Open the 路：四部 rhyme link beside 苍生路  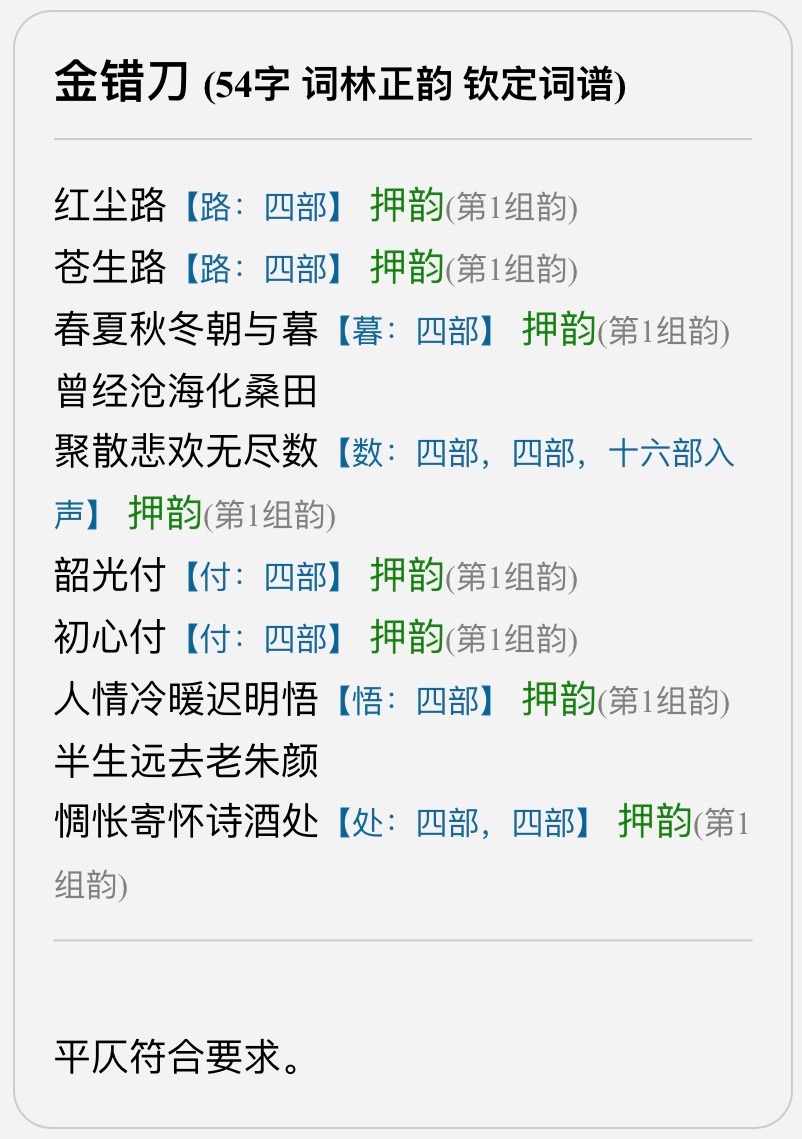(x=263, y=268)
